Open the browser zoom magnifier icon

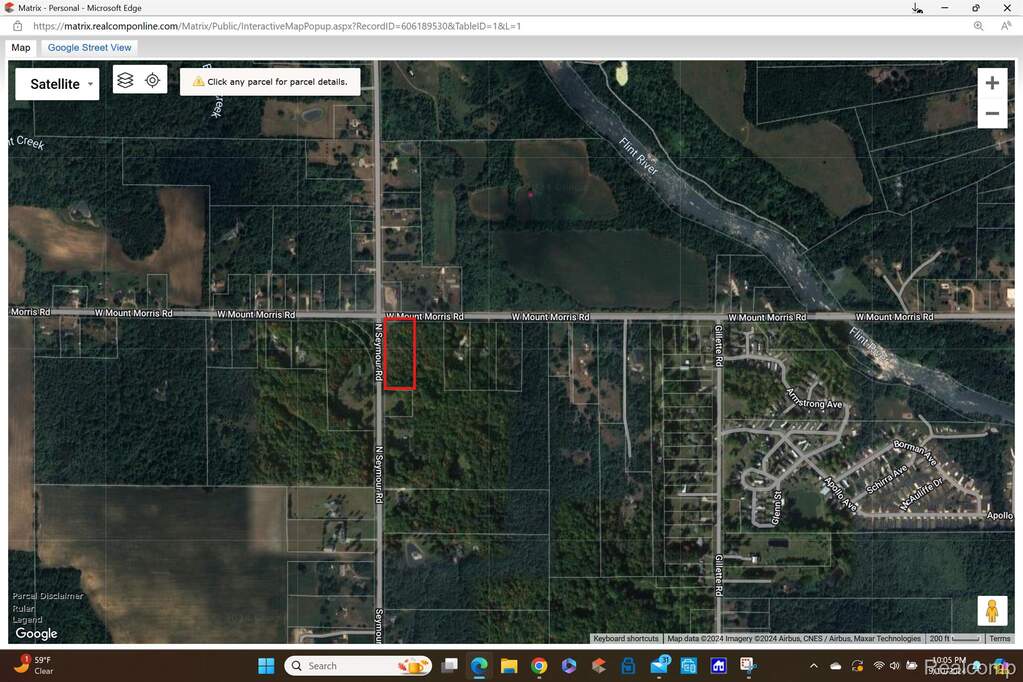pyautogui.click(x=978, y=26)
